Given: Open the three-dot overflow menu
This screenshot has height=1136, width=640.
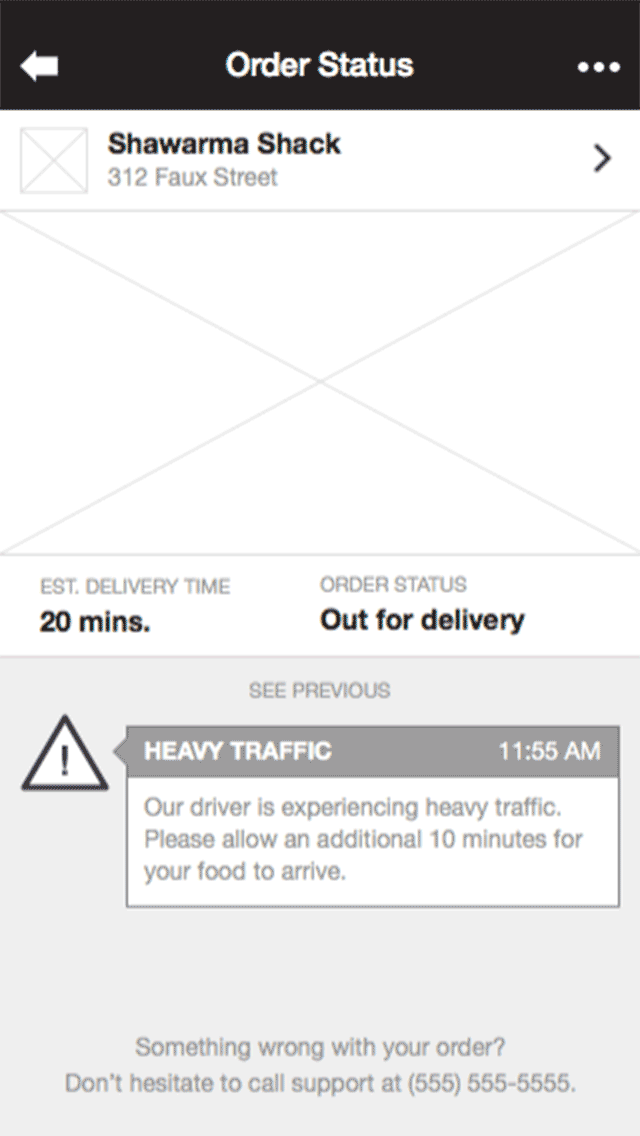Looking at the screenshot, I should click(599, 67).
